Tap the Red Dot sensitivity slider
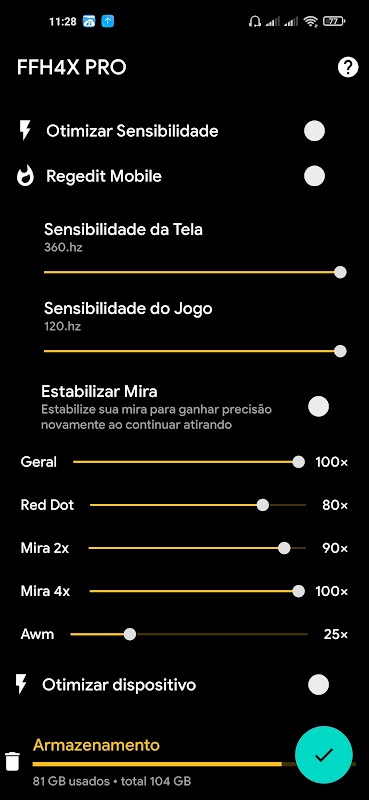 [x=198, y=505]
